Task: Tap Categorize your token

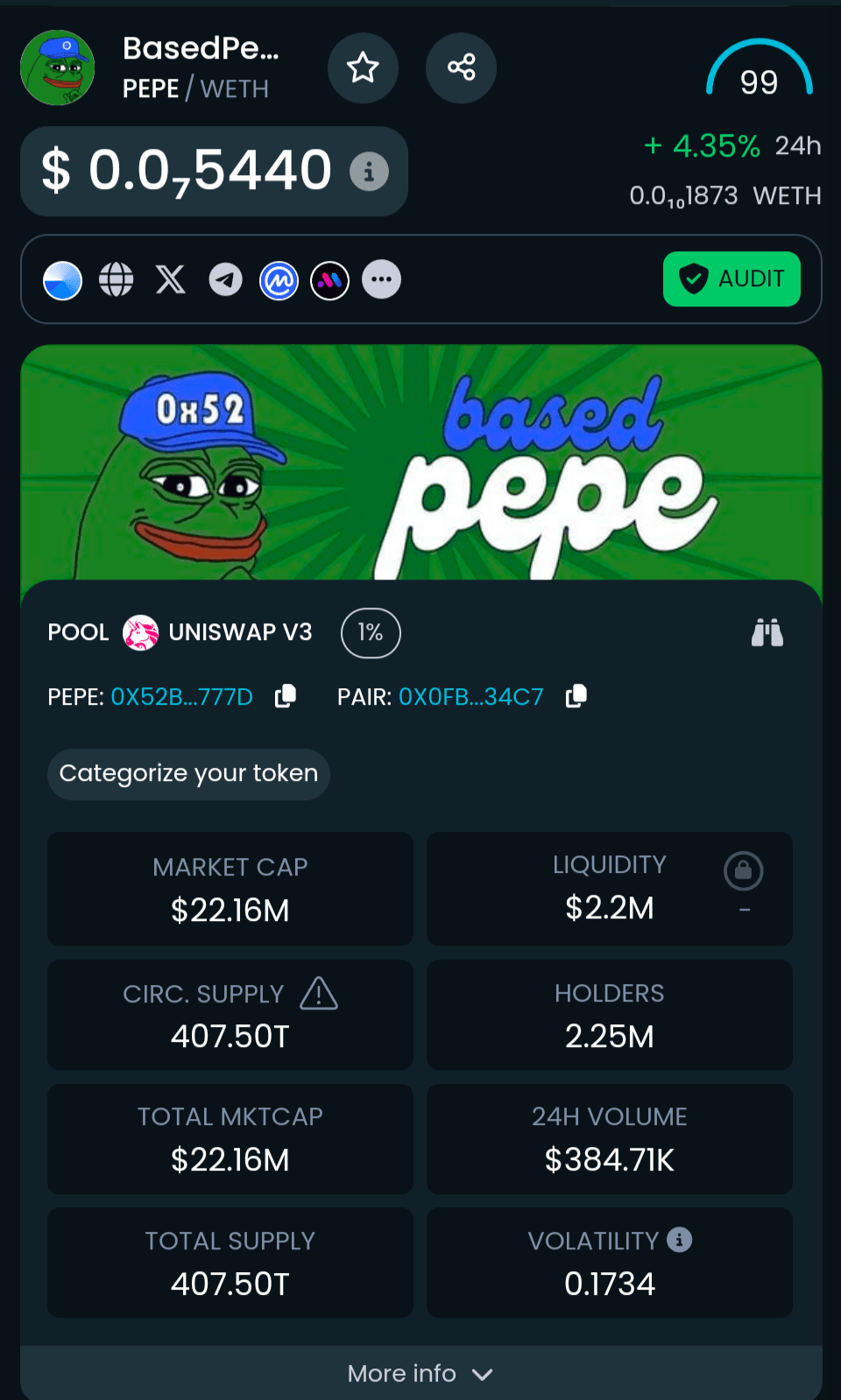Action: (x=188, y=774)
